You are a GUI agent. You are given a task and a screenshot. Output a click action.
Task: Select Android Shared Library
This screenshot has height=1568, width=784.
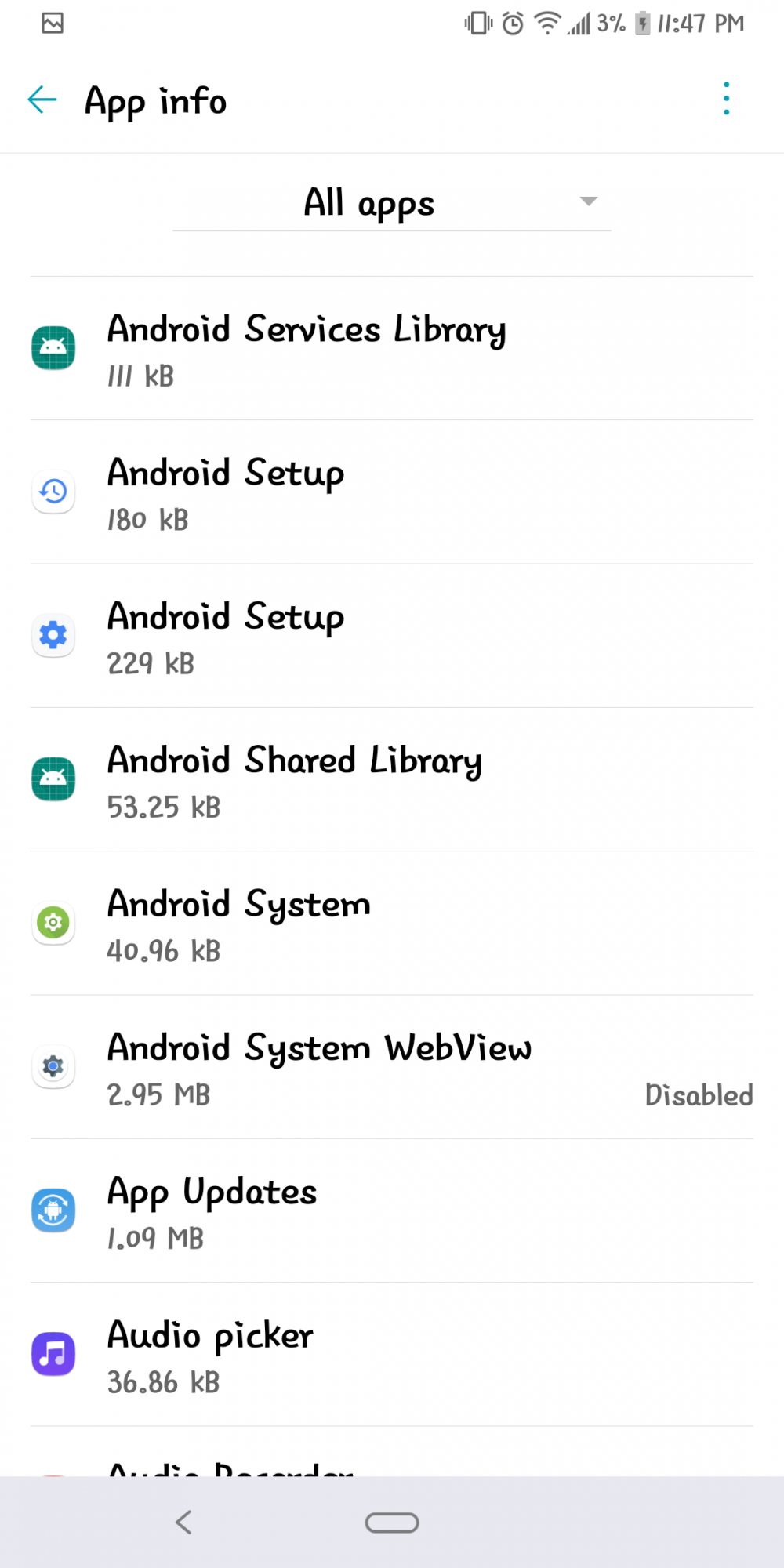click(392, 779)
